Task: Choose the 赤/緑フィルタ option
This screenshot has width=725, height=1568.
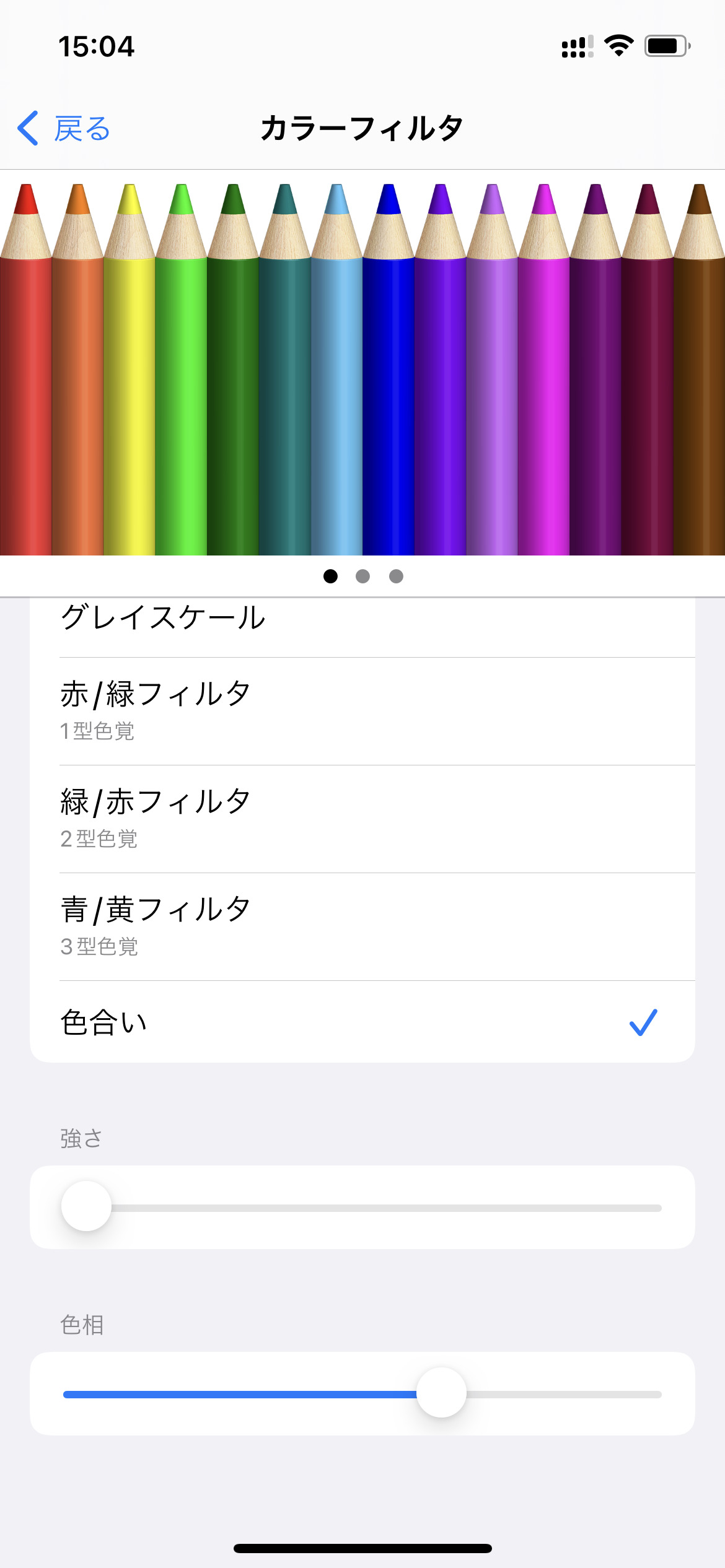Action: [x=362, y=710]
